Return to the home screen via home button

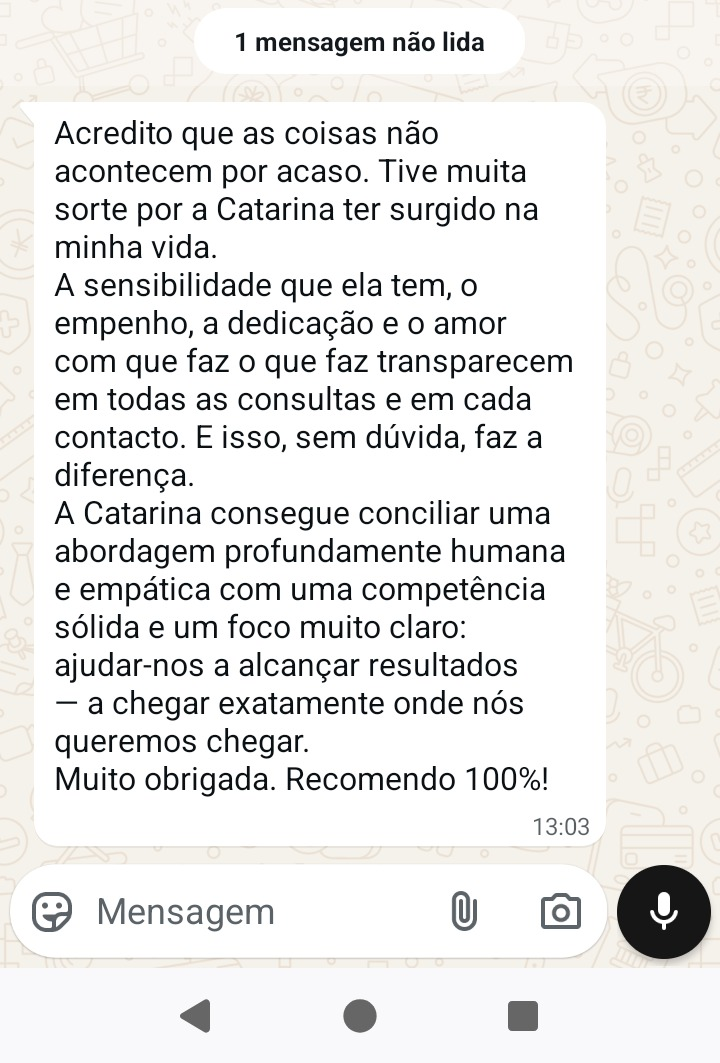(360, 1016)
